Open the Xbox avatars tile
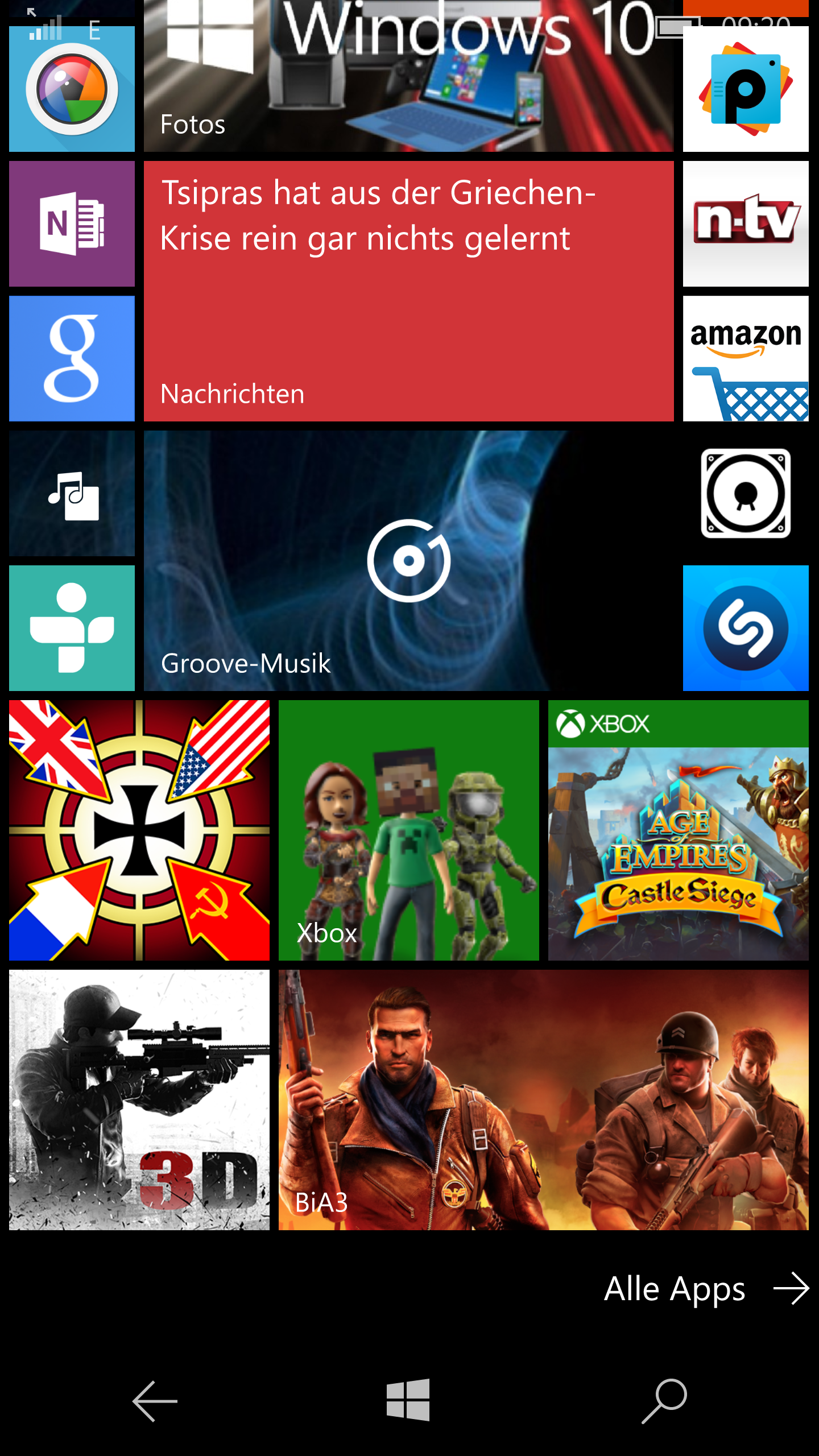819x1456 pixels. pyautogui.click(x=408, y=830)
